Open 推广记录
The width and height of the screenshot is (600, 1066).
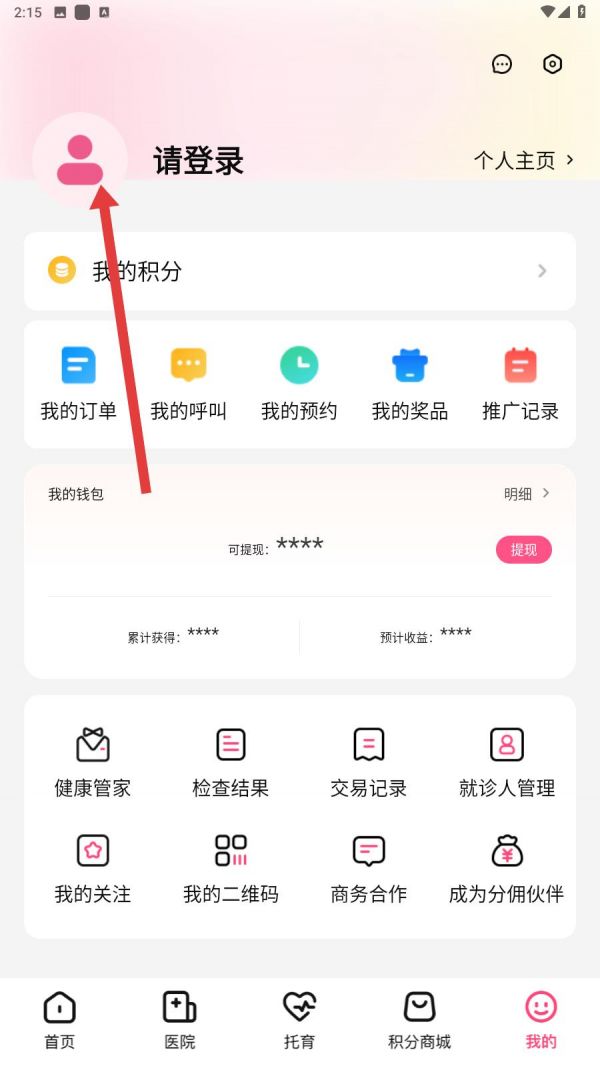tap(520, 384)
